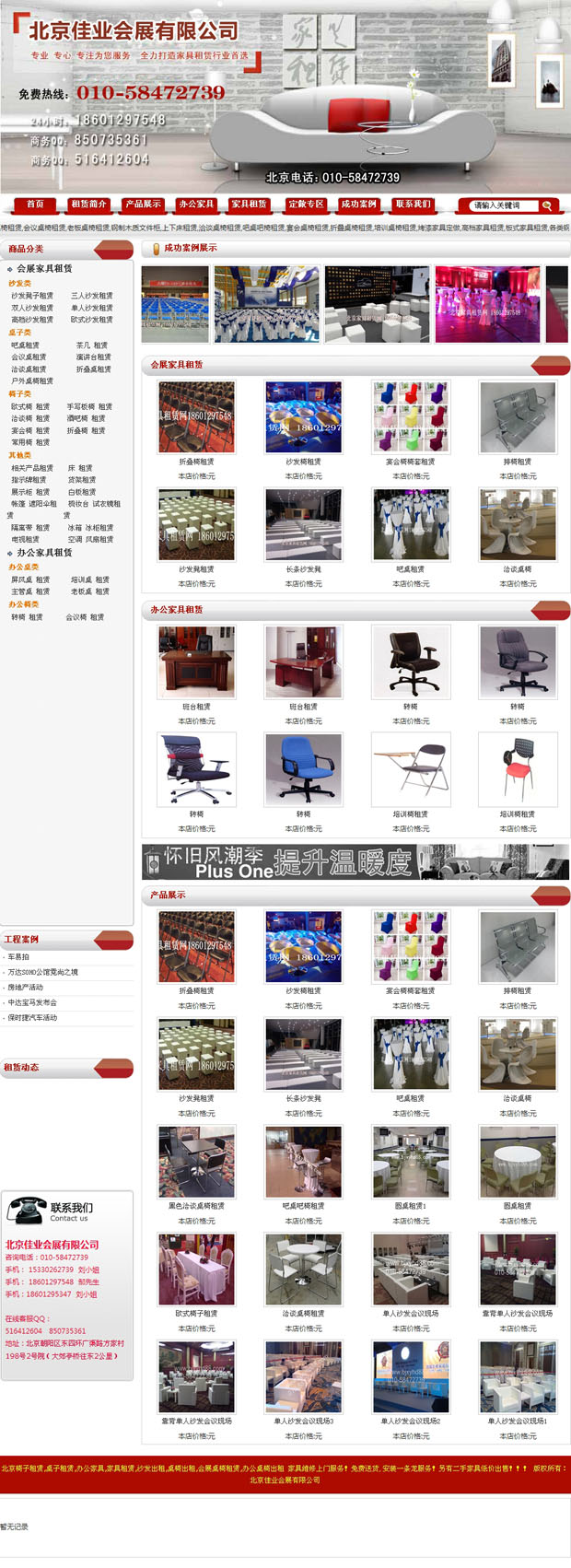The width and height of the screenshot is (571, 1568).
Task: Open the 首页 nav tab
Action: (35, 205)
